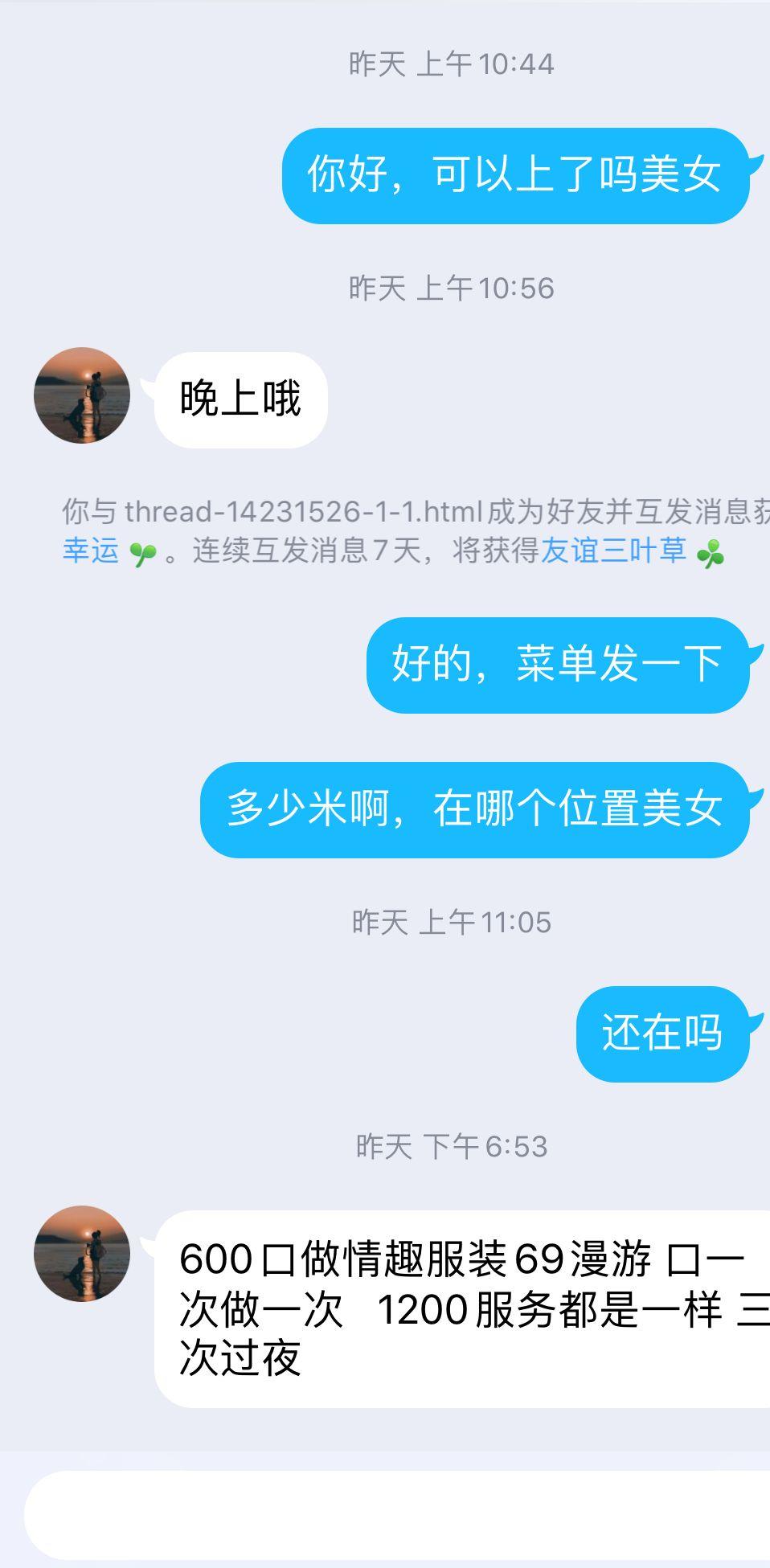Screen dimensions: 770x1568
Task: Open the 幸运 link
Action: 90,551
